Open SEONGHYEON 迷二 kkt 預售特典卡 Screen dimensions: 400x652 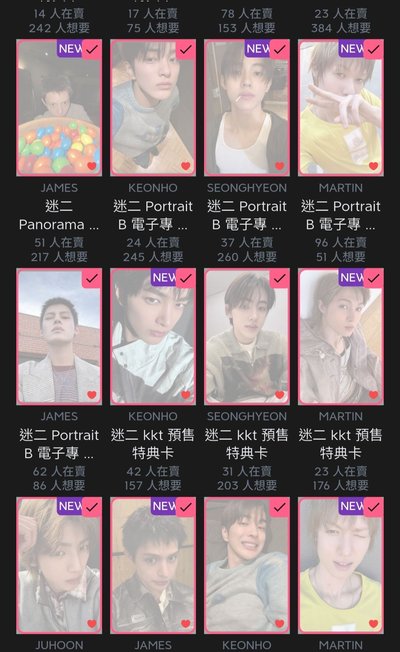click(x=247, y=336)
